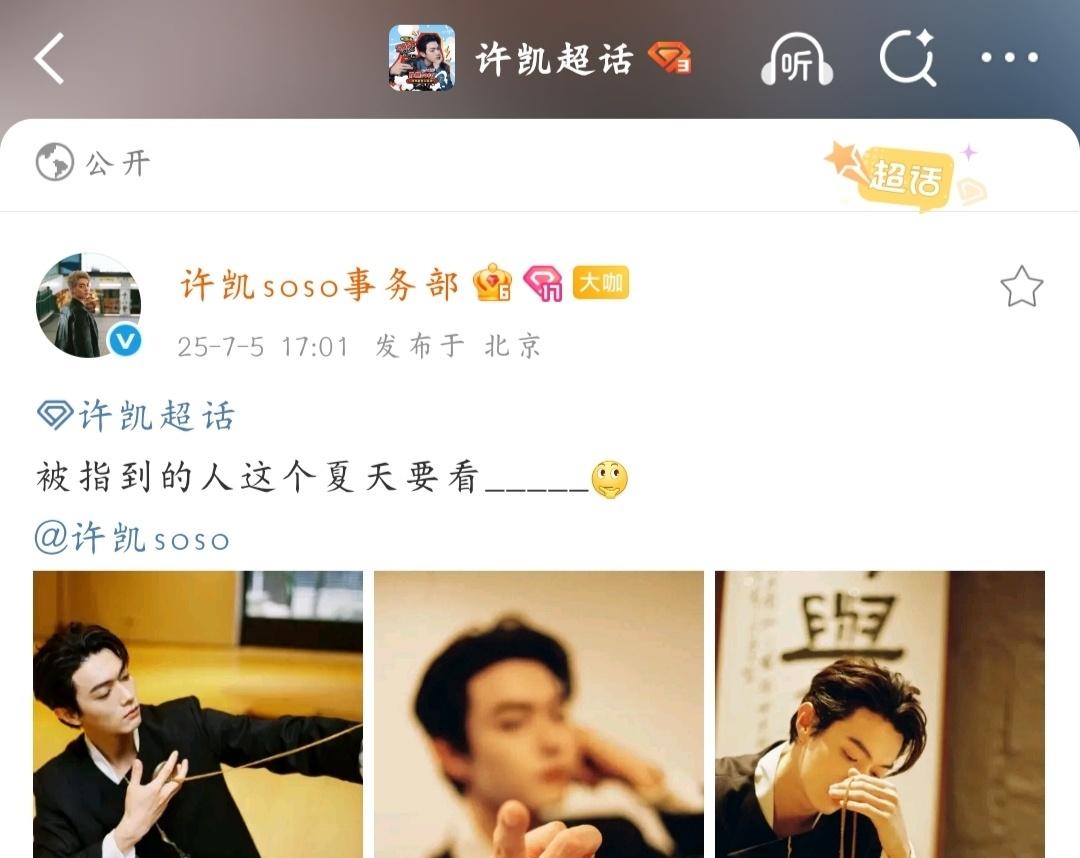
Task: Open the blue 许凯超话 topic link
Action: (x=137, y=415)
